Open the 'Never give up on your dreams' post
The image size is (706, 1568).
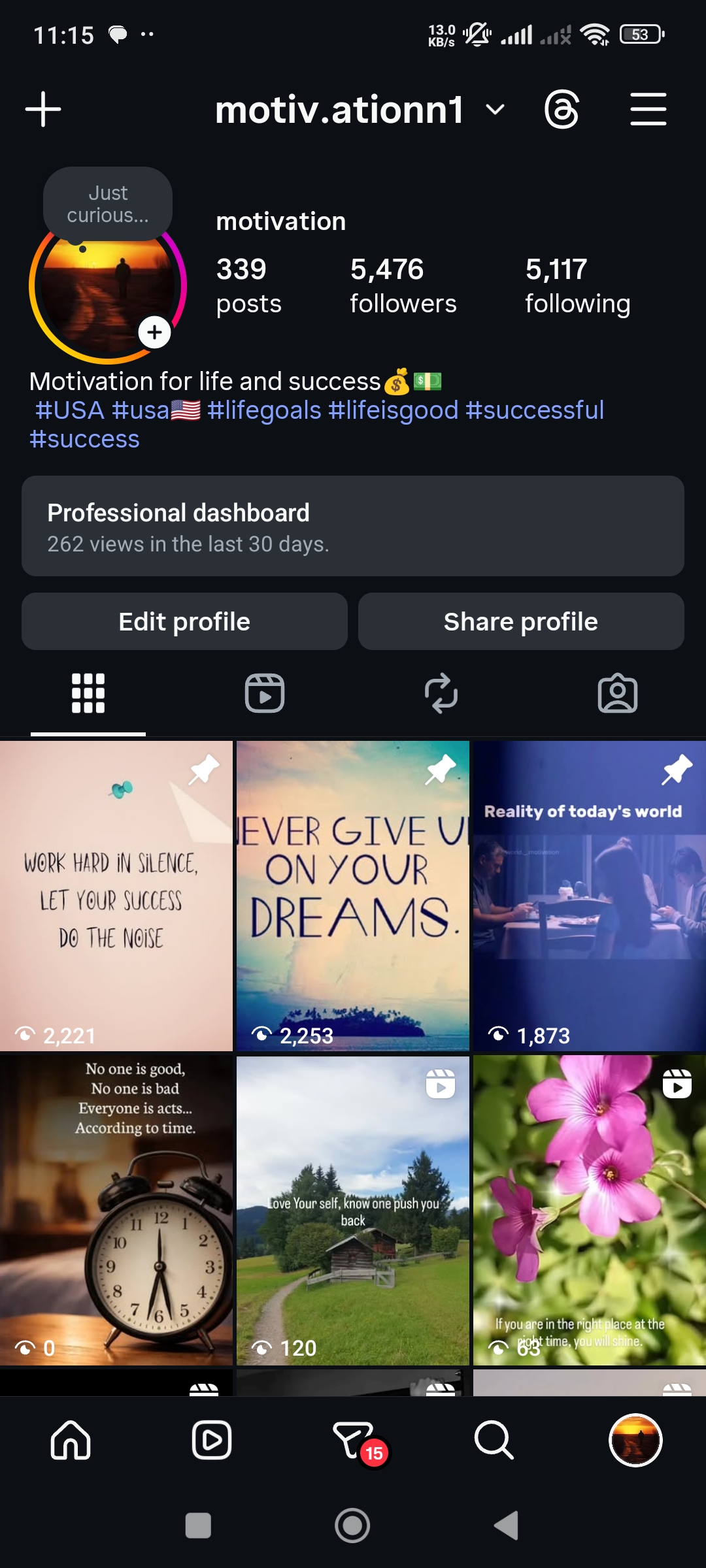pos(353,896)
